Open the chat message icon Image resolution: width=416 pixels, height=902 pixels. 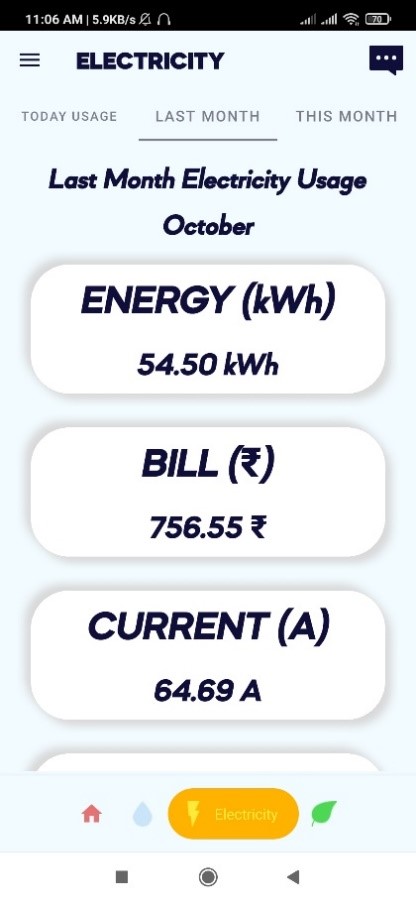[386, 60]
